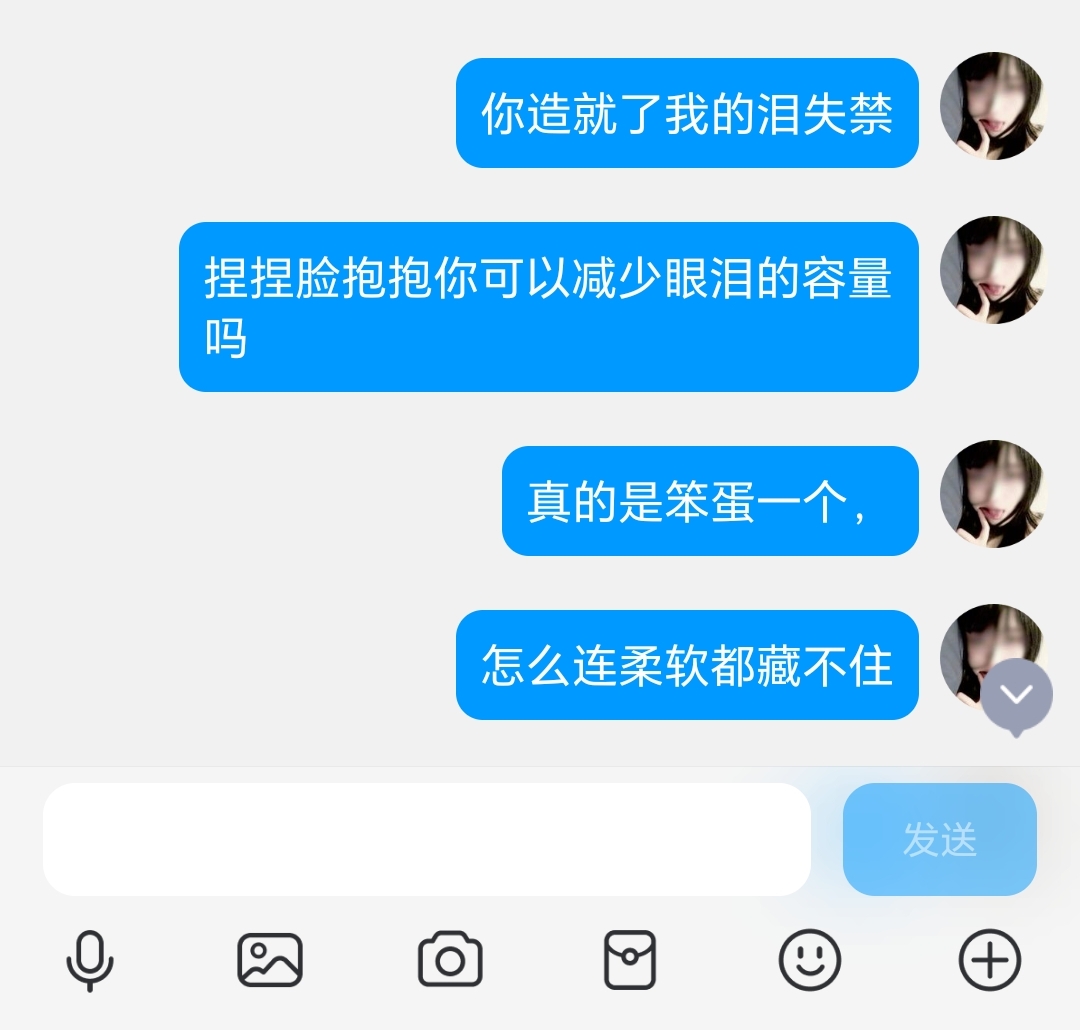Open the photo gallery picker
Screen dimensions: 1080x1030
(270, 960)
